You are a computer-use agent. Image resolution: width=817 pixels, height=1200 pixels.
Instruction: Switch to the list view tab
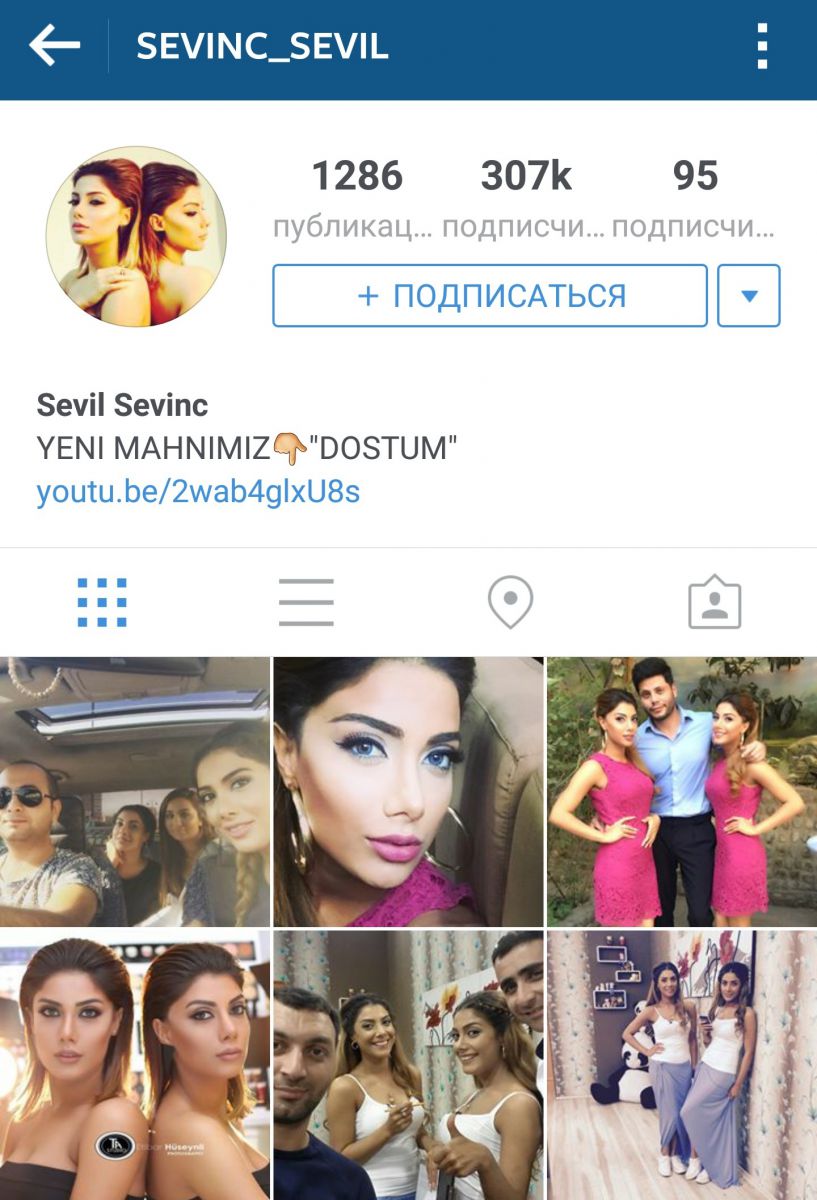coord(306,603)
